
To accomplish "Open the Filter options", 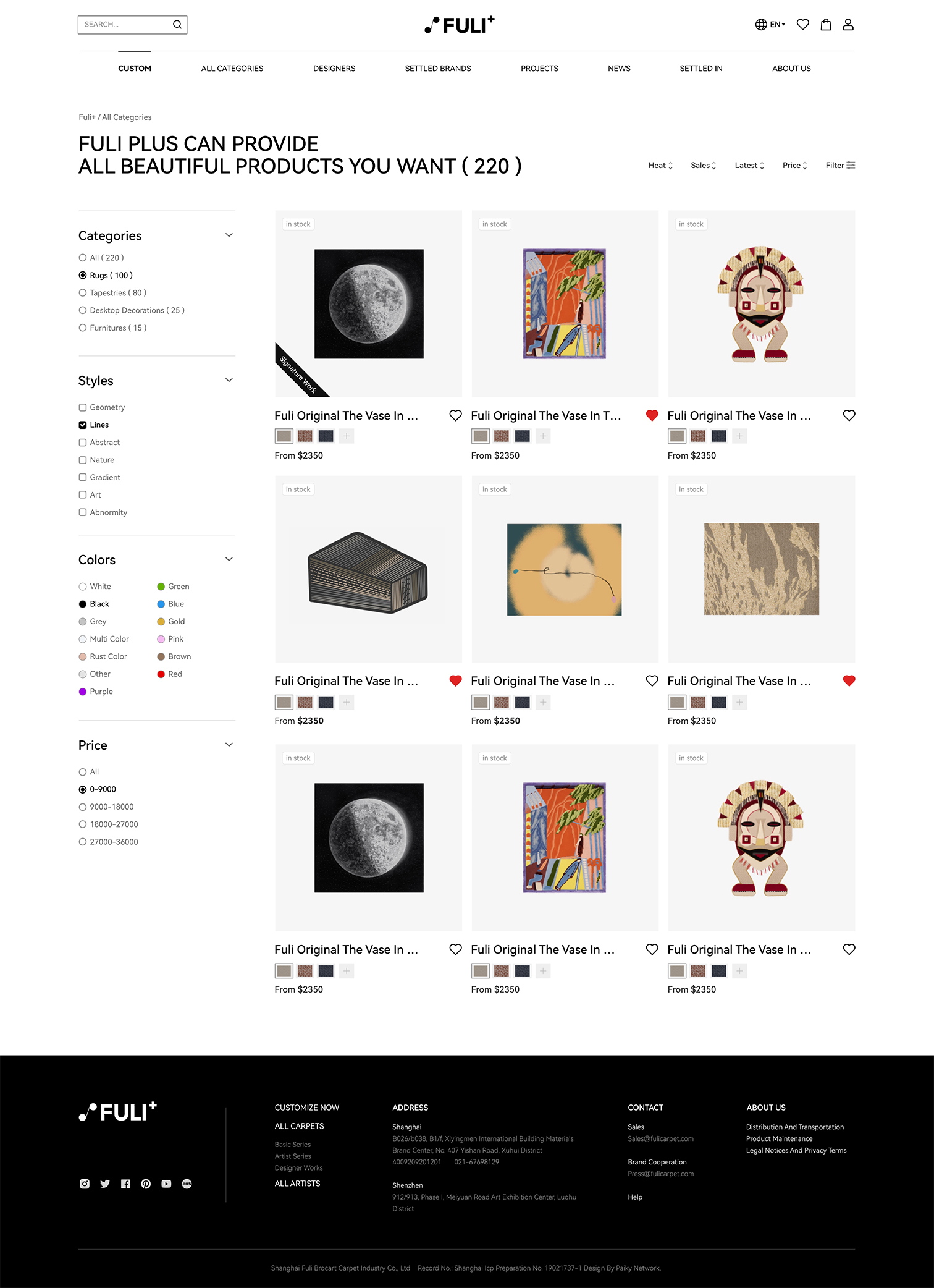I will point(840,166).
